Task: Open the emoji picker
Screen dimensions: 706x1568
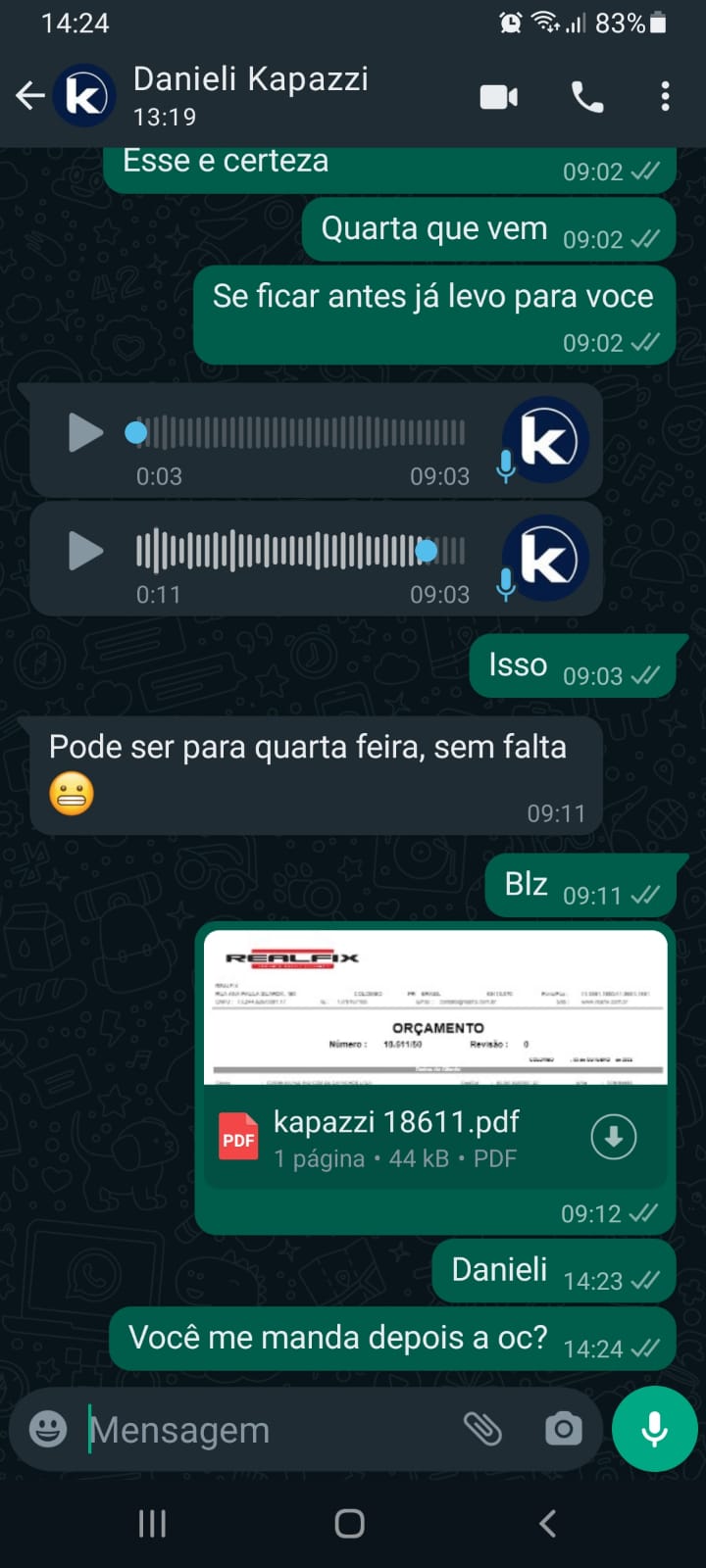Action: pos(48,1430)
